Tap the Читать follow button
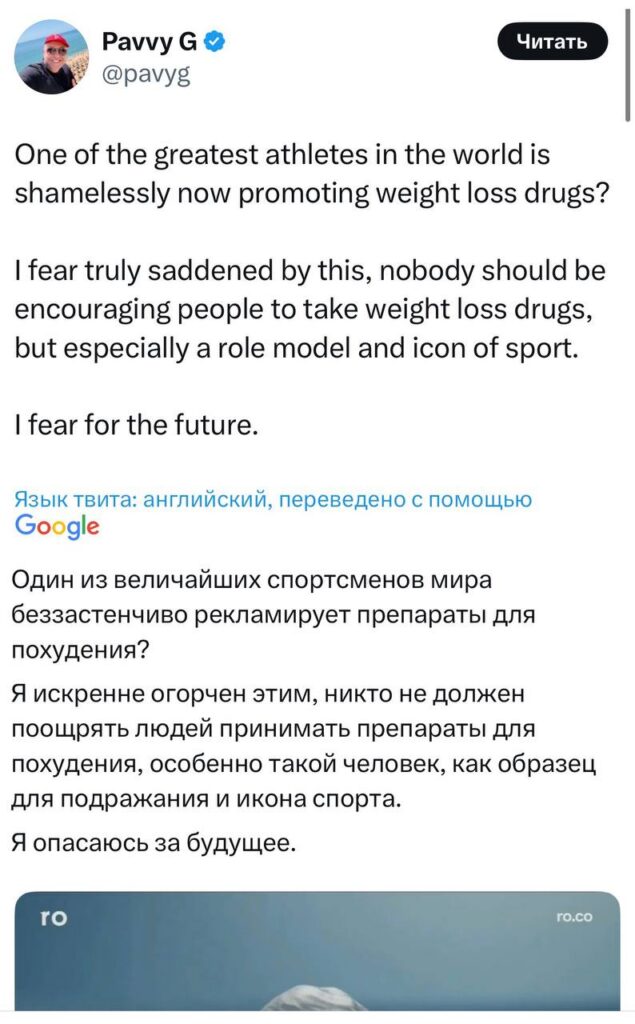The width and height of the screenshot is (635, 1024). point(552,41)
